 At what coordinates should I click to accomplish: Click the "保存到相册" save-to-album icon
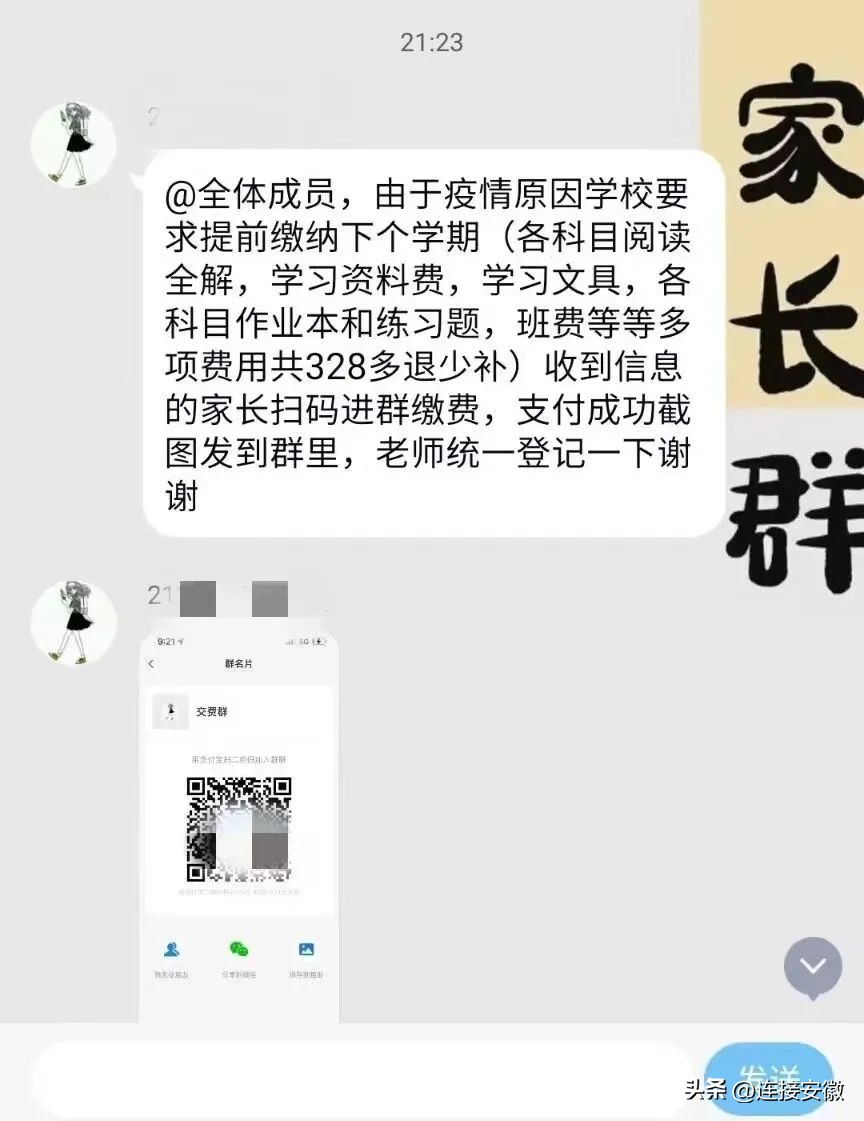point(308,949)
